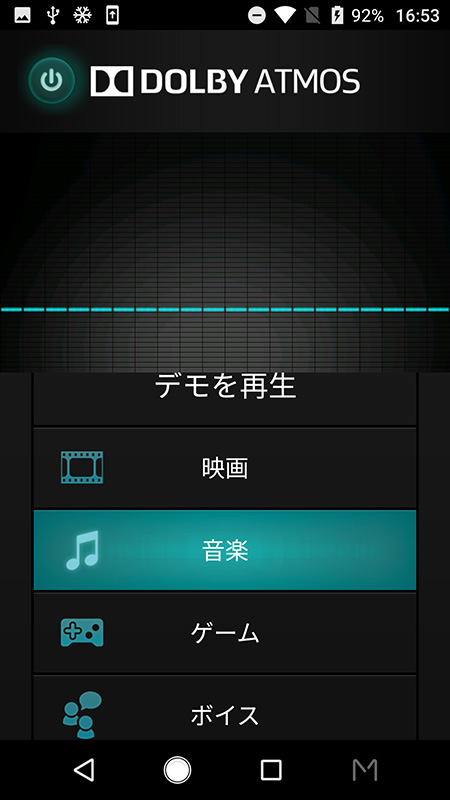Play the demo via デモを再生
This screenshot has width=450, height=800.
[225, 398]
